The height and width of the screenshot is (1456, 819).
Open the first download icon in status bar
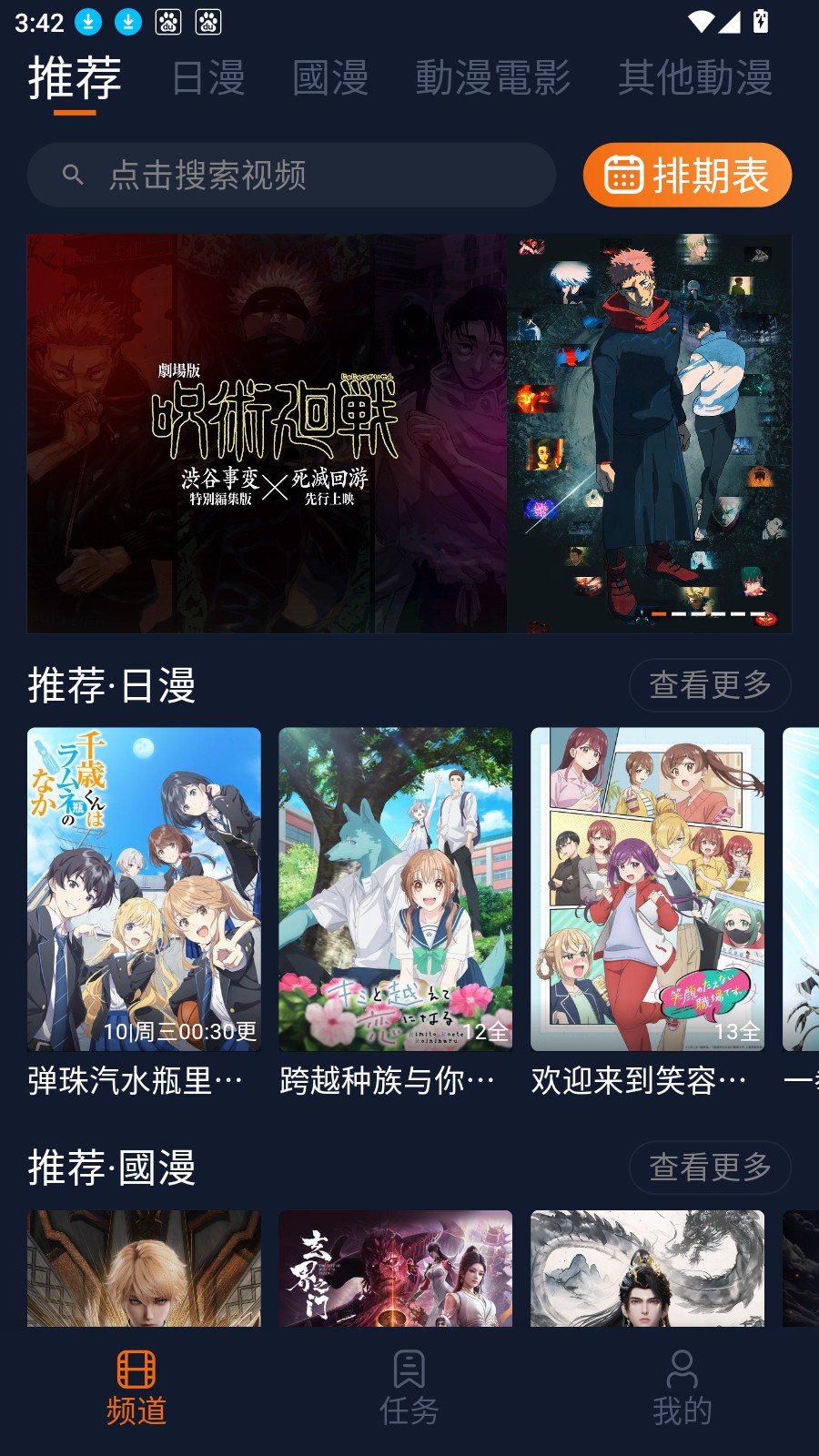point(87,20)
